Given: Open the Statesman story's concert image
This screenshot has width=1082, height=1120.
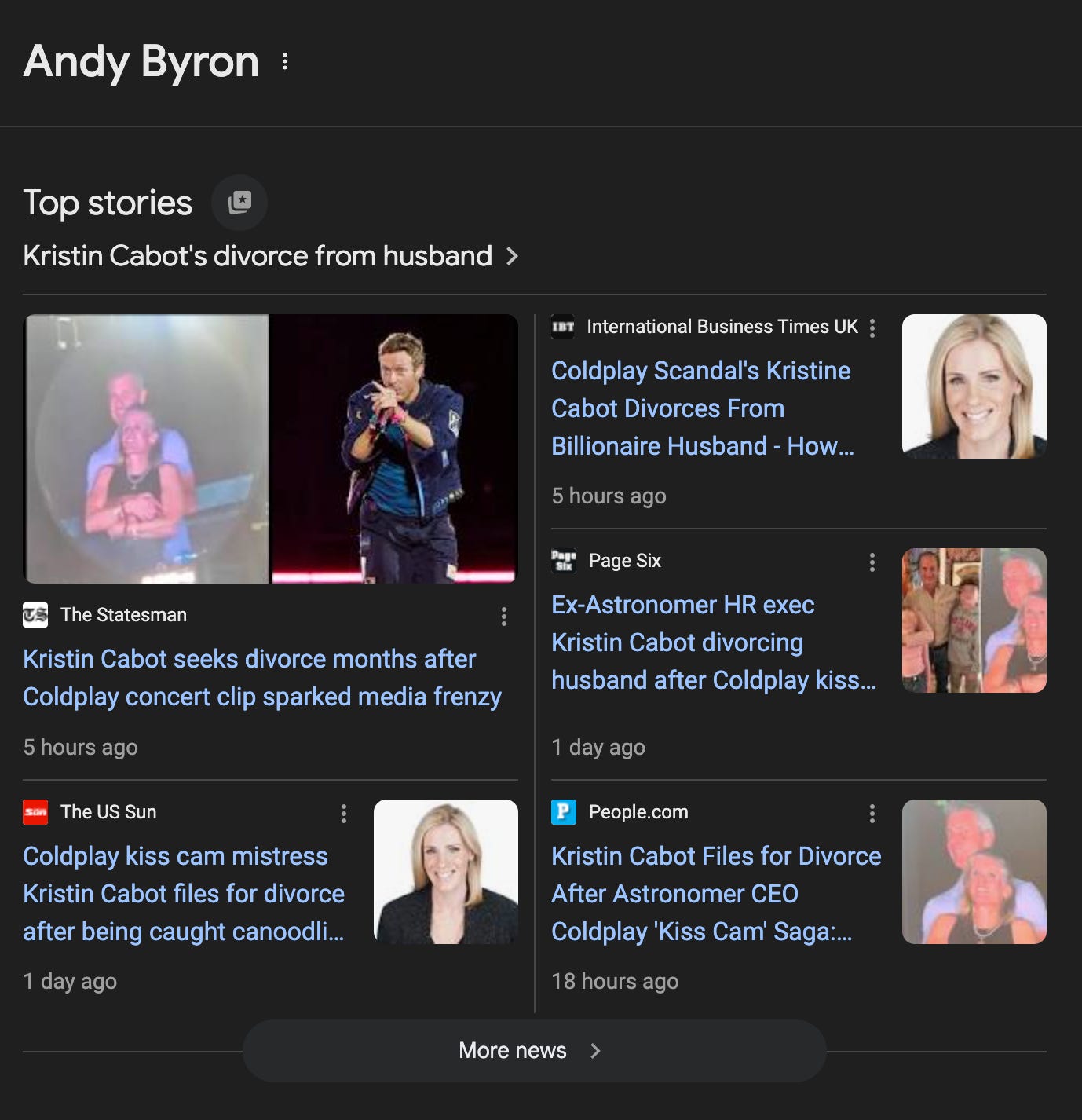Looking at the screenshot, I should tap(271, 448).
